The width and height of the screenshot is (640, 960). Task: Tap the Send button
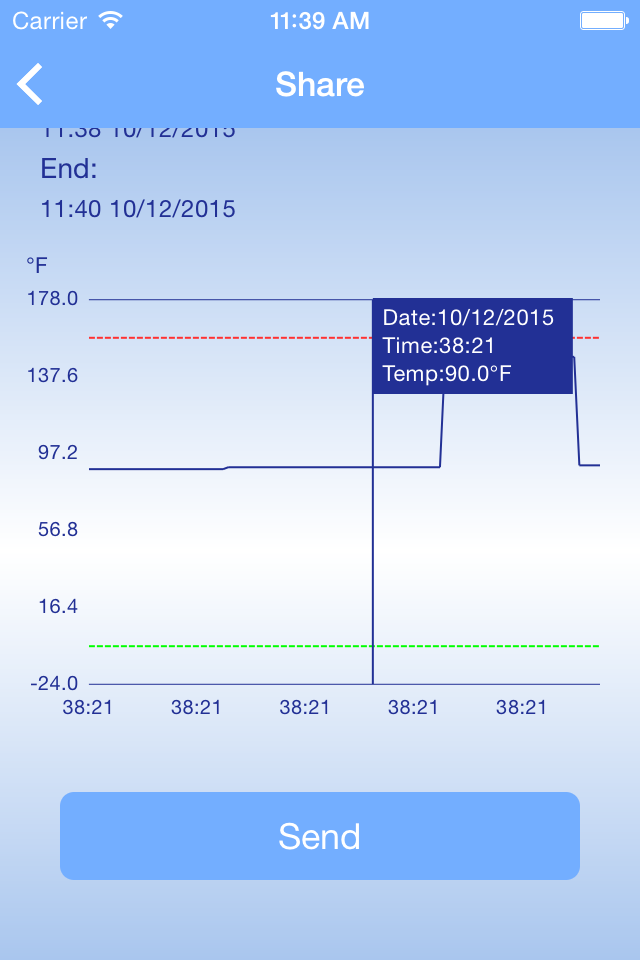(x=320, y=836)
